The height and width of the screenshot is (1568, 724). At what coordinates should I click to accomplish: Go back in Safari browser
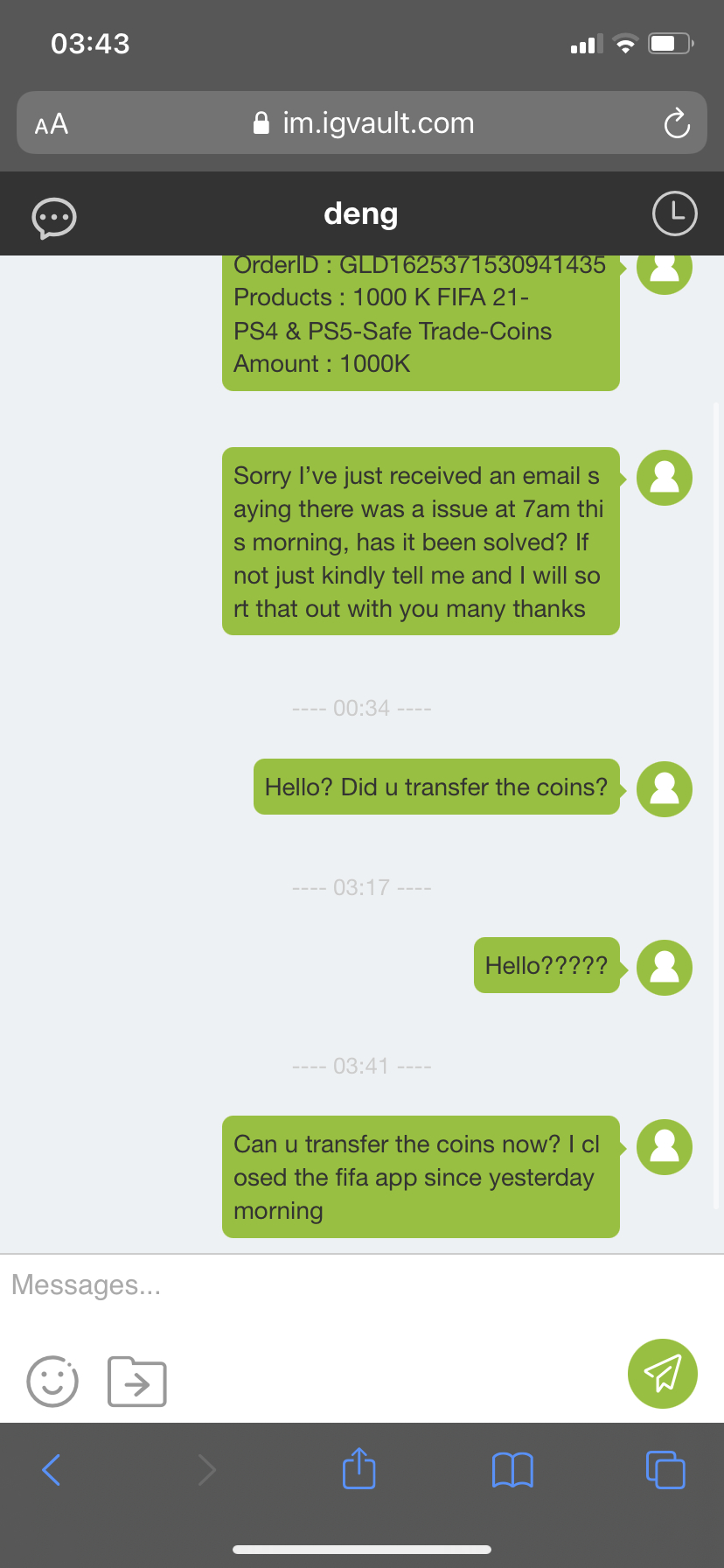pos(52,1469)
